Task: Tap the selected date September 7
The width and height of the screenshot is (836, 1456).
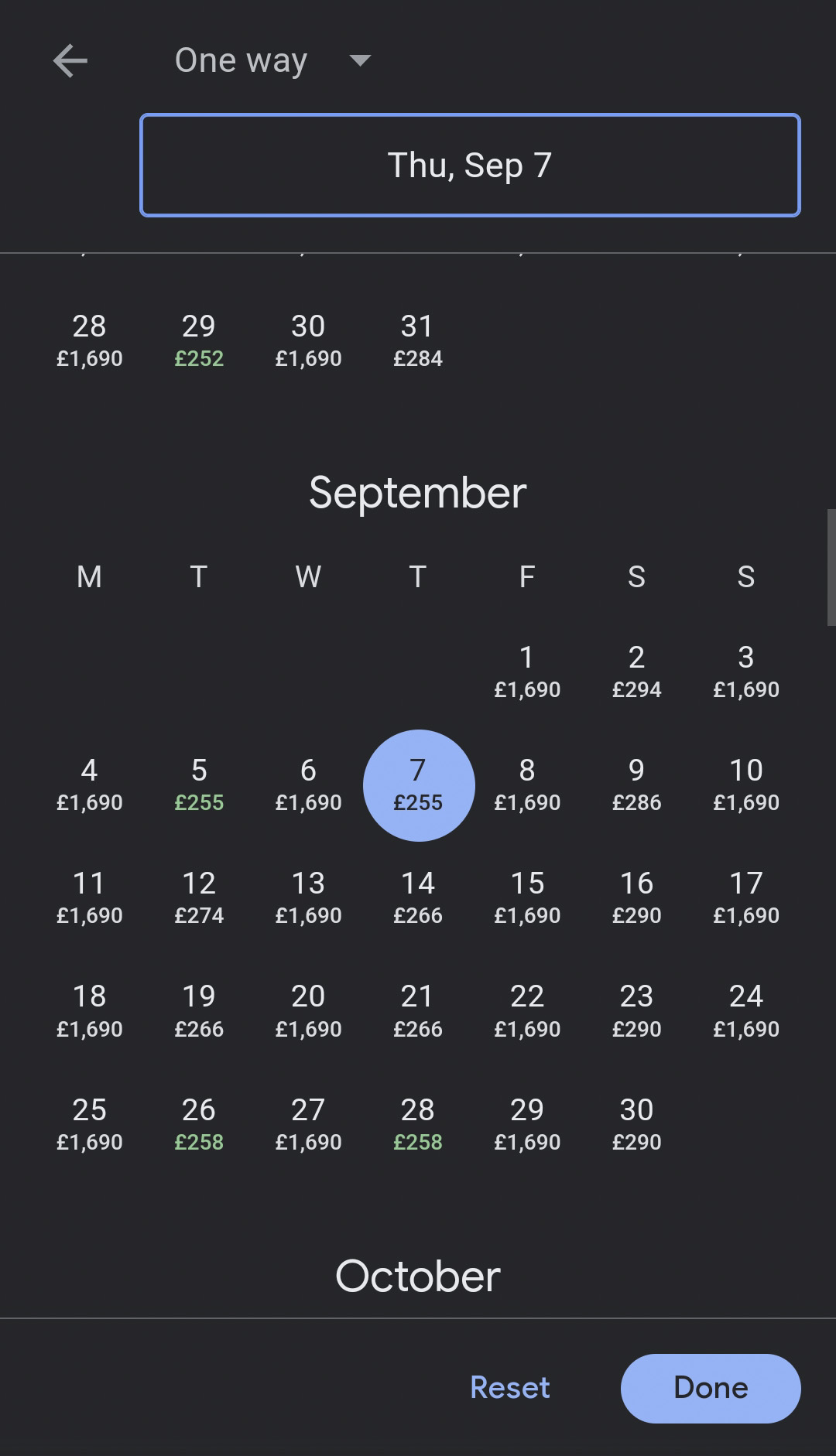Action: click(x=418, y=784)
